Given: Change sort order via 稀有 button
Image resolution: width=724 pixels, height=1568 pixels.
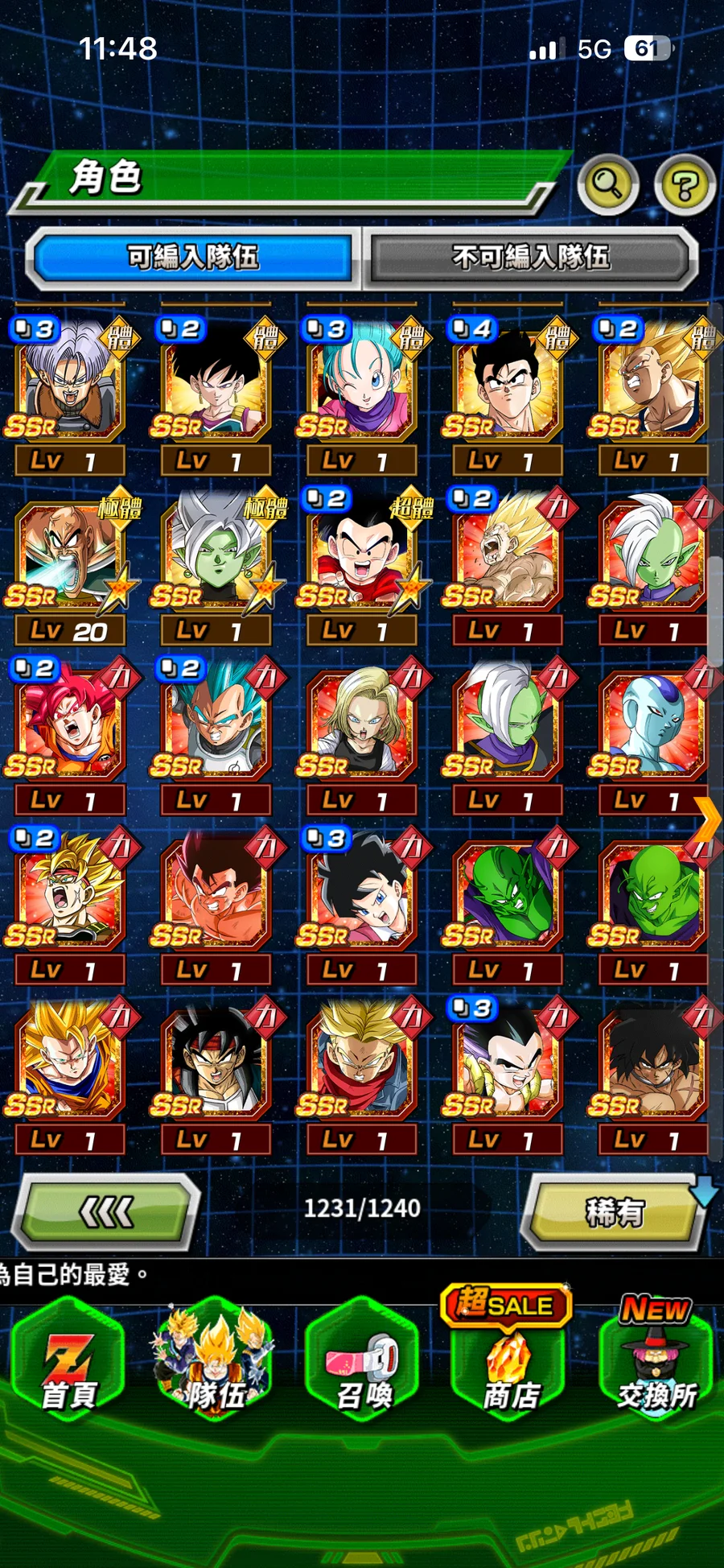Looking at the screenshot, I should click(x=613, y=1211).
